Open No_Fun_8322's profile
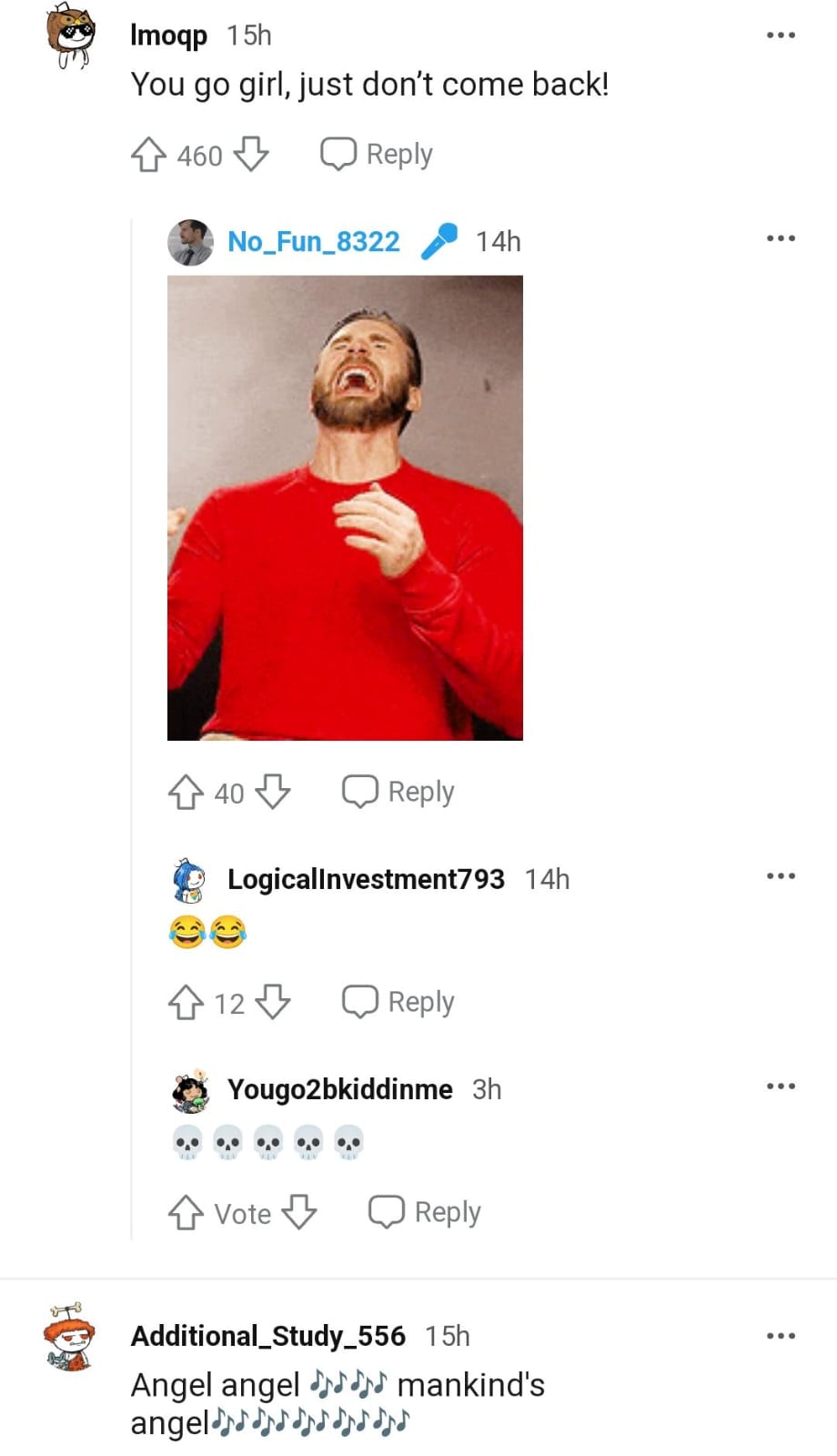Image resolution: width=837 pixels, height=1456 pixels. pos(313,241)
